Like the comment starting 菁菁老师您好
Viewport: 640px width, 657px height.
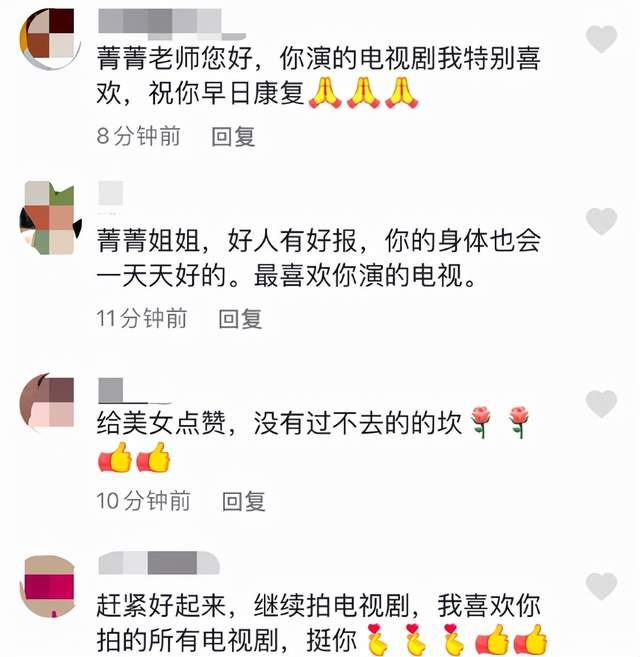click(601, 39)
